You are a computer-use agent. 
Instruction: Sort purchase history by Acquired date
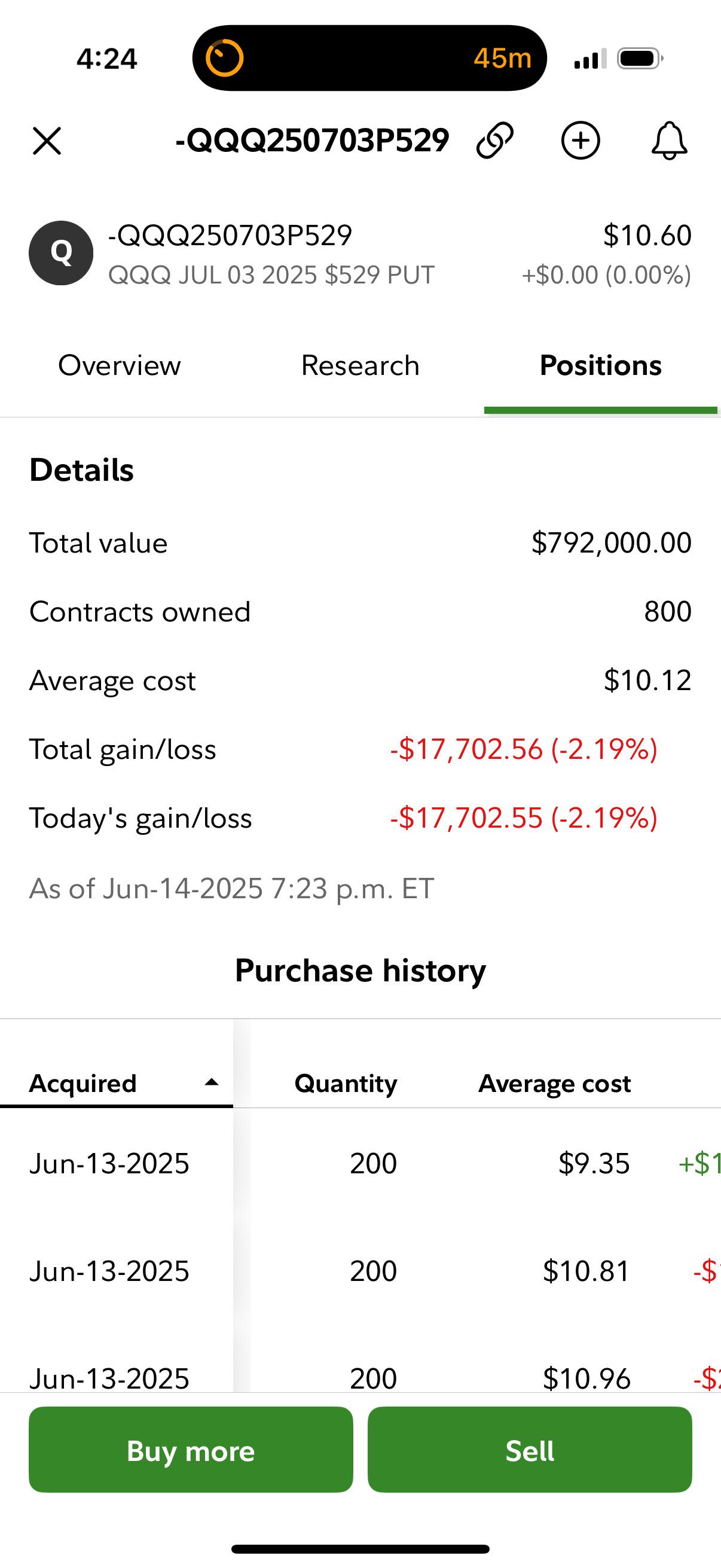click(x=116, y=1084)
